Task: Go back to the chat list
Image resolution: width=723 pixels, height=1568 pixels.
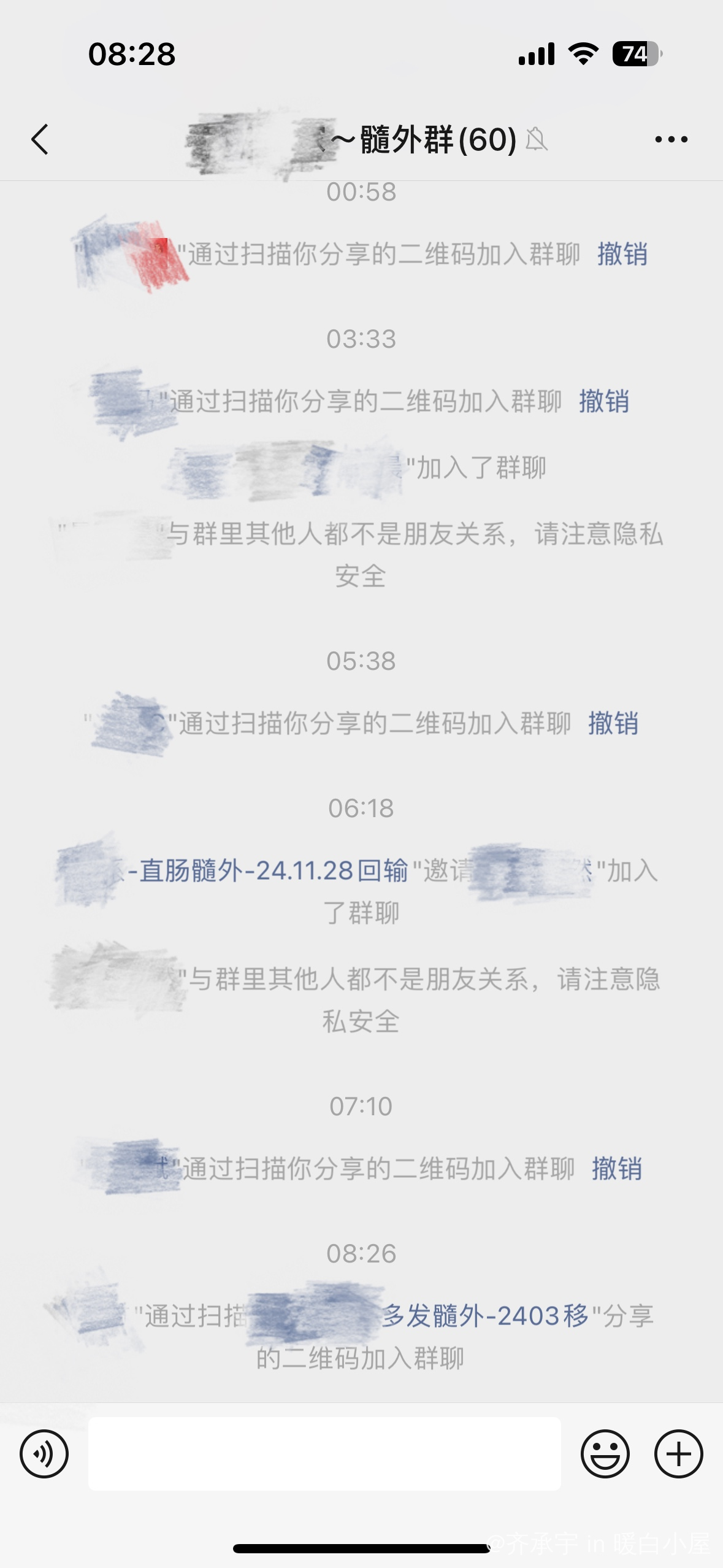Action: (x=40, y=139)
